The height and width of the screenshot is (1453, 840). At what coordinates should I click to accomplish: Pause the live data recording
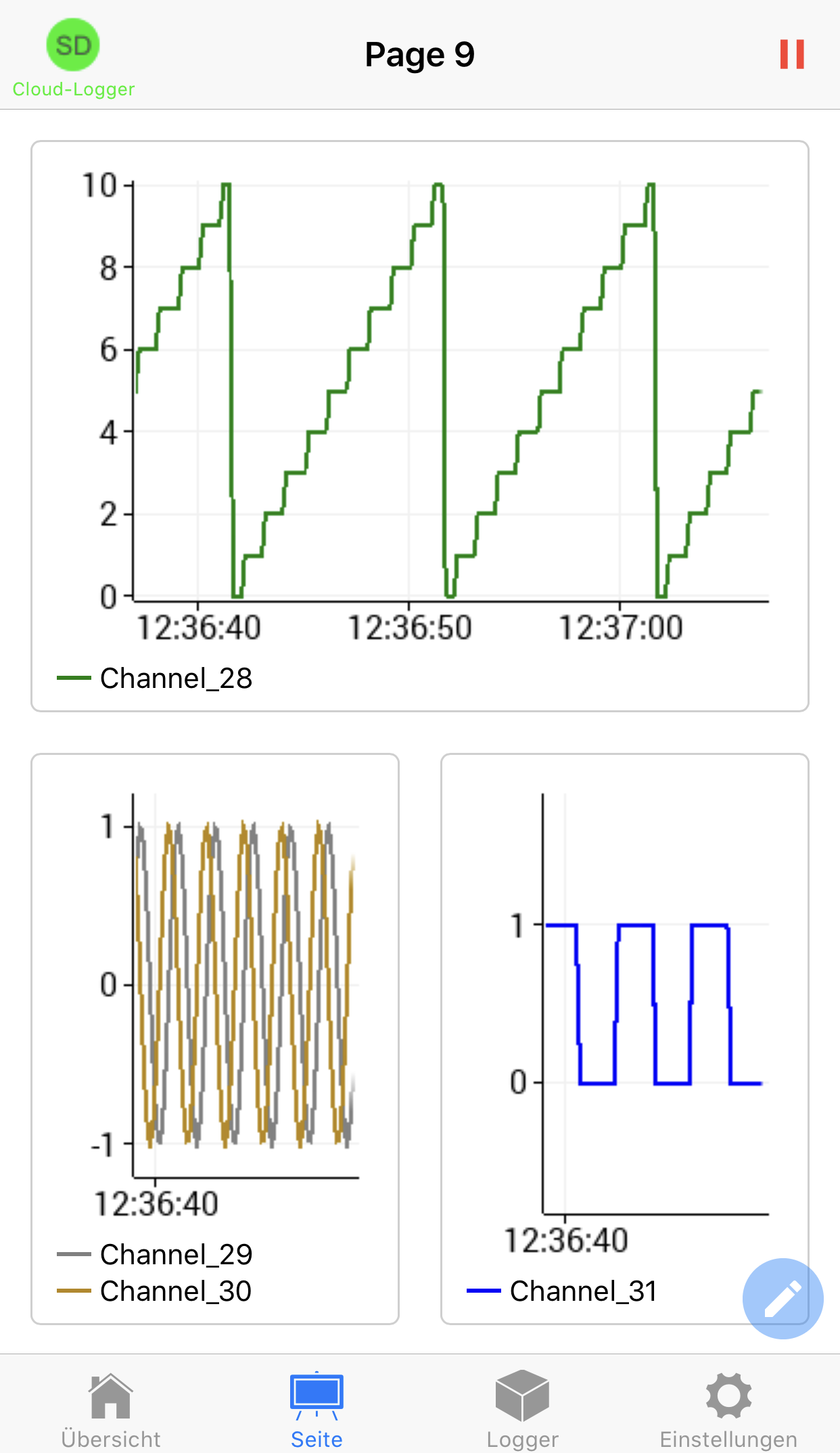tap(791, 54)
